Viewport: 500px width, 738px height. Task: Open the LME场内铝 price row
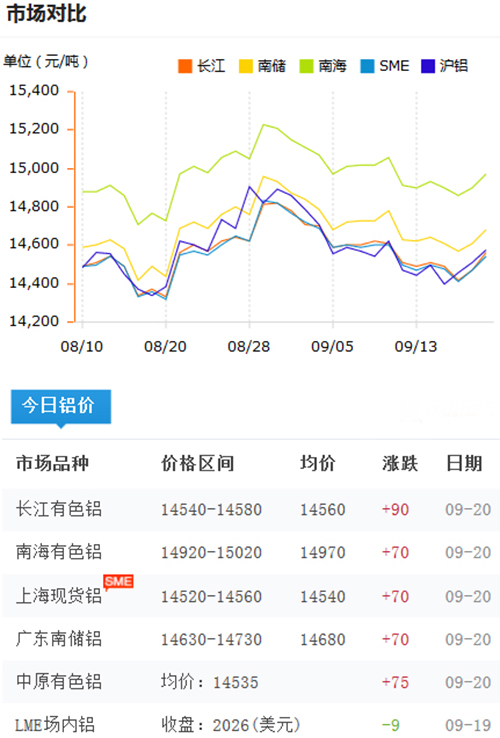click(x=251, y=722)
